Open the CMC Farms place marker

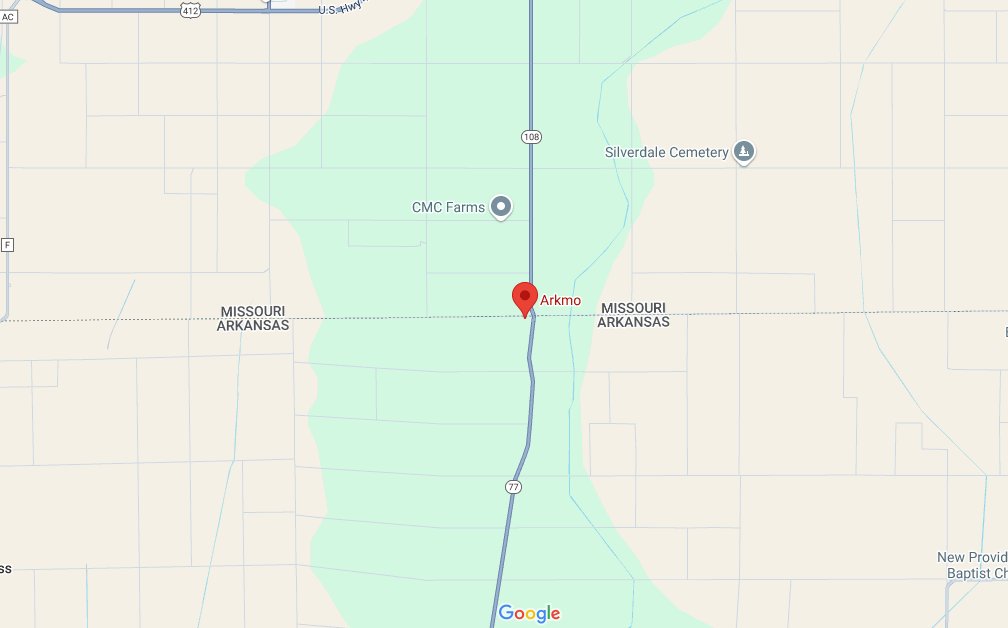[501, 207]
